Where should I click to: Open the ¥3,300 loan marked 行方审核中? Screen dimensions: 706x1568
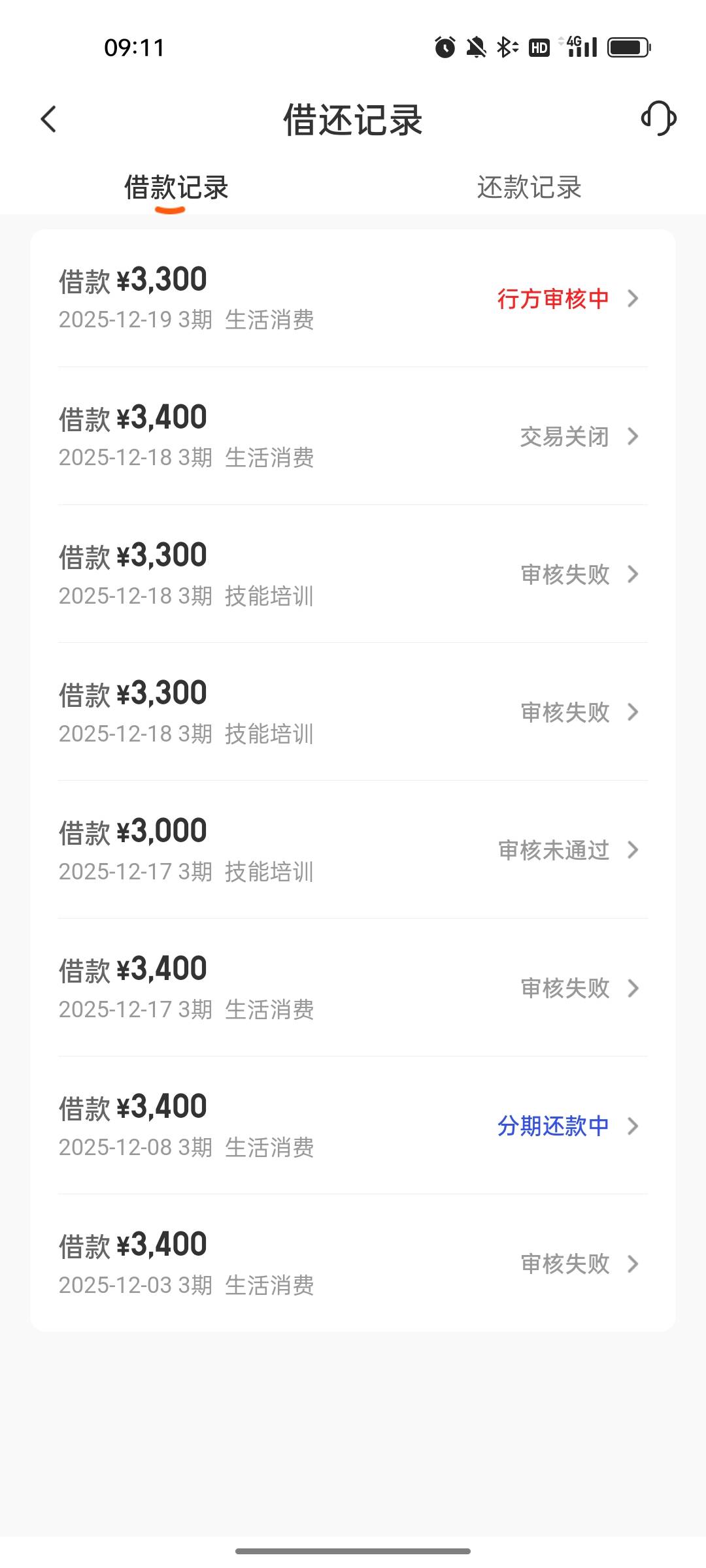(353, 299)
